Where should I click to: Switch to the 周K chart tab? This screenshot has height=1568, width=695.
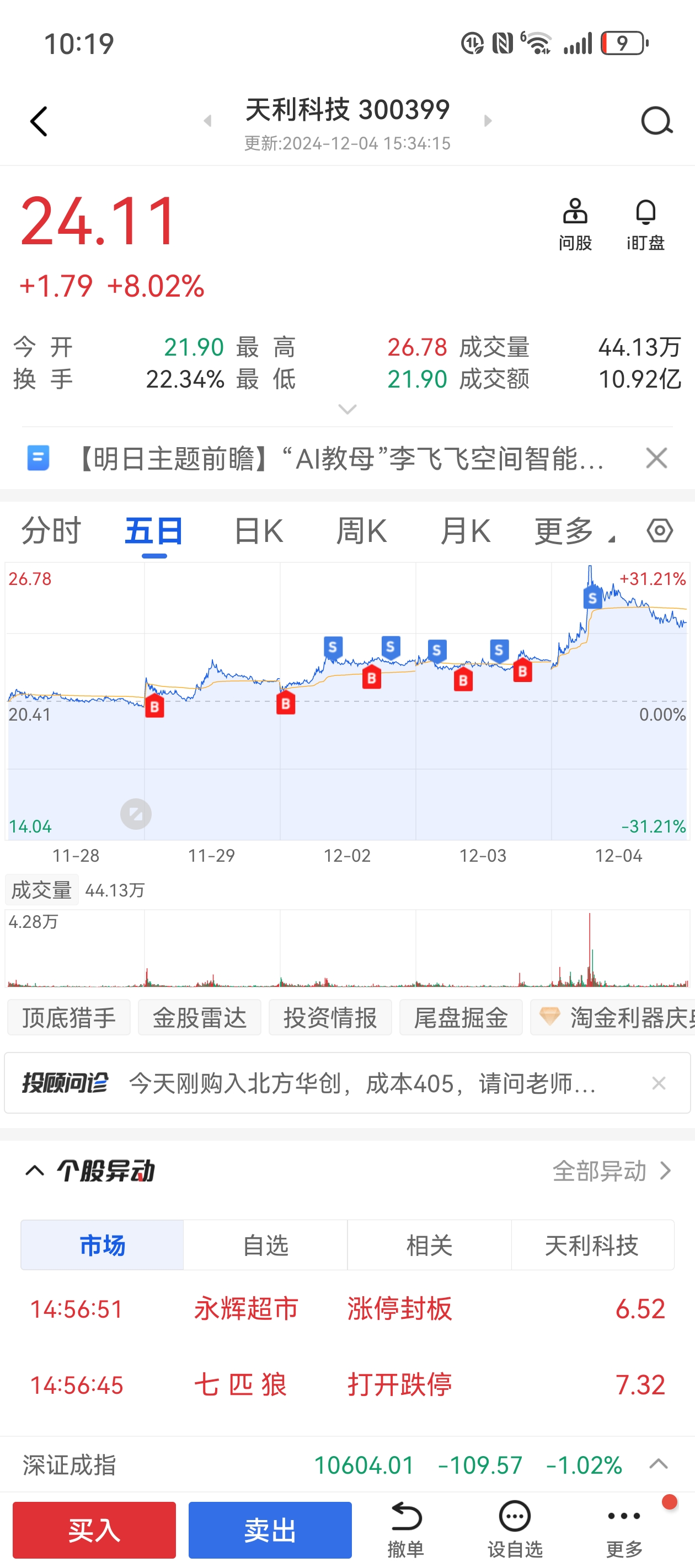(x=361, y=530)
